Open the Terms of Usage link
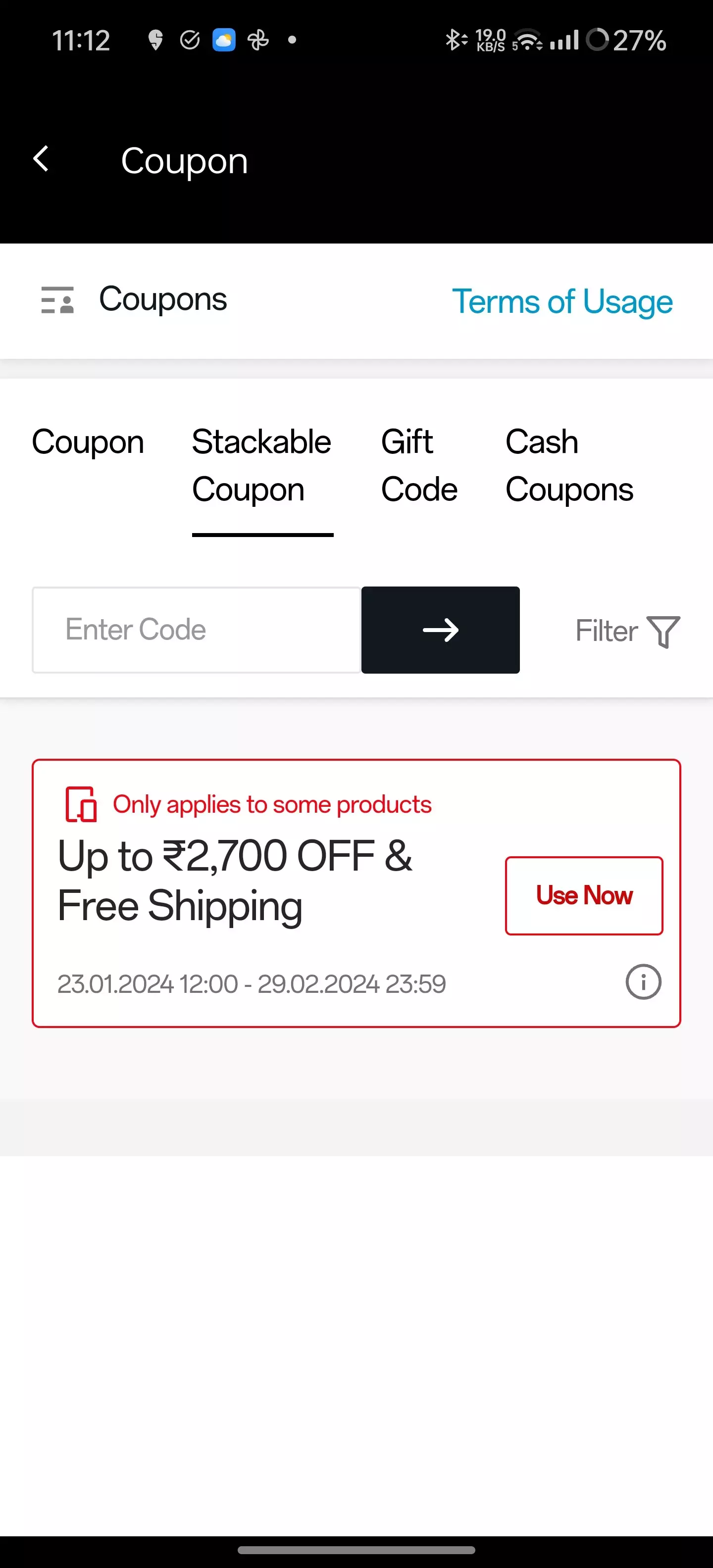713x1568 pixels. [561, 301]
